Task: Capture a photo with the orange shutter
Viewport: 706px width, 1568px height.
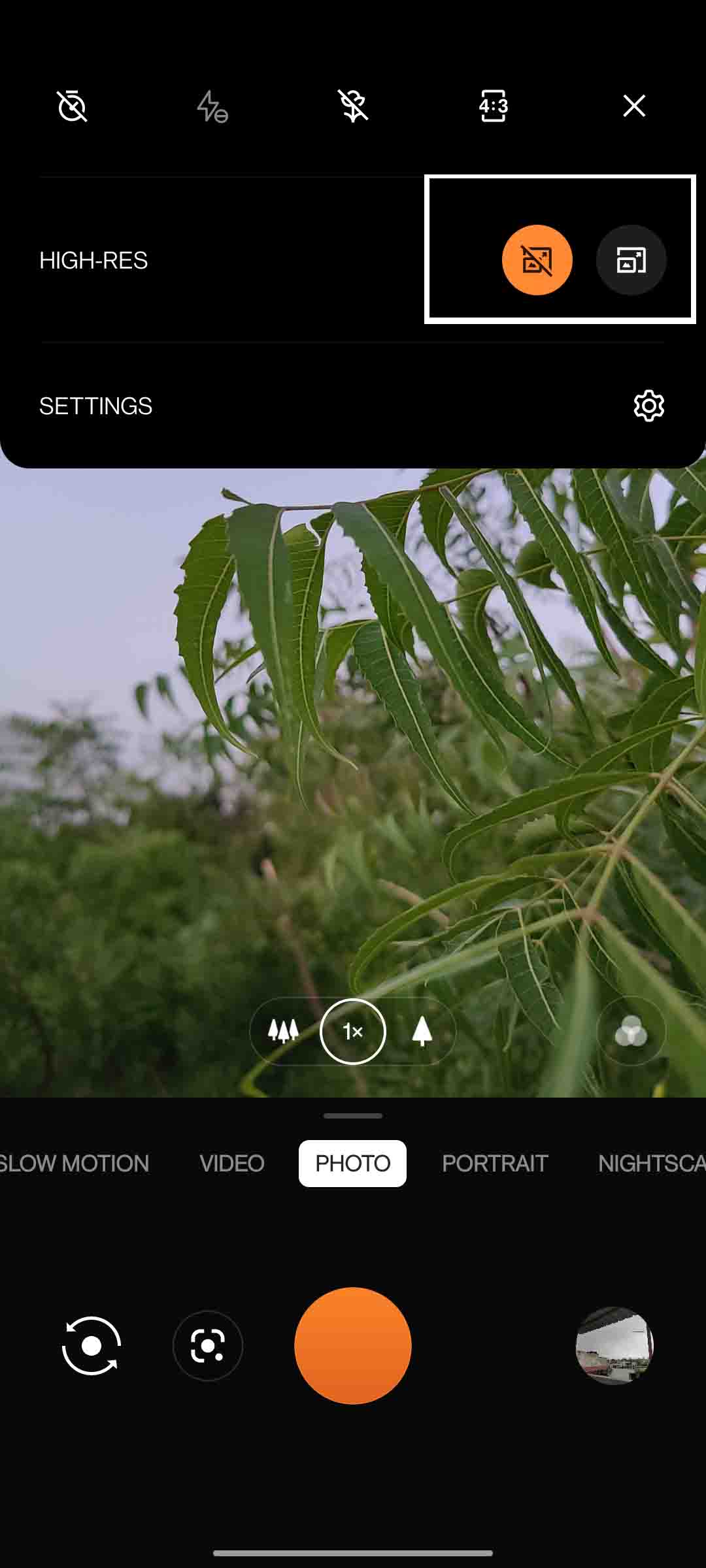Action: (x=353, y=1346)
